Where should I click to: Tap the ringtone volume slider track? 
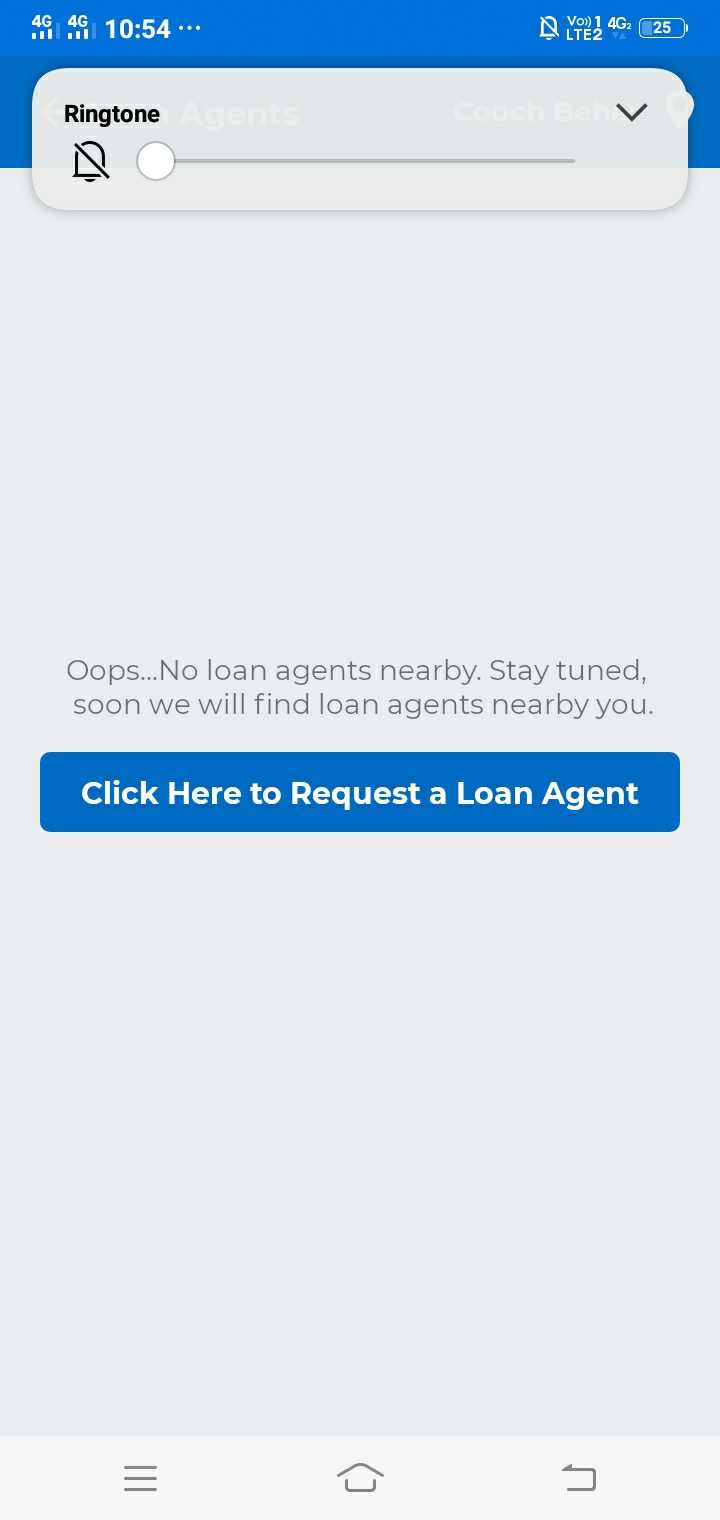pyautogui.click(x=356, y=161)
